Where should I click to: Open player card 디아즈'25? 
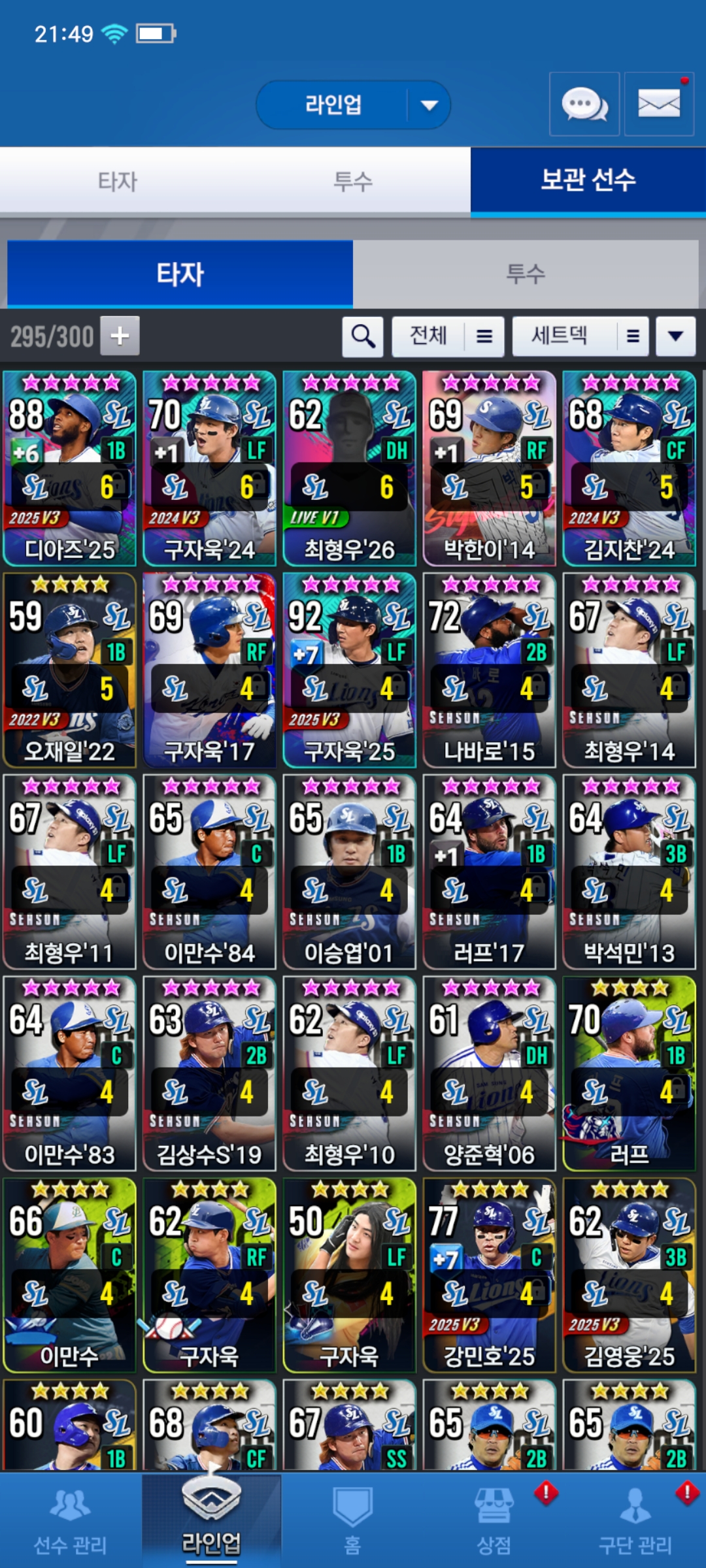tap(70, 468)
